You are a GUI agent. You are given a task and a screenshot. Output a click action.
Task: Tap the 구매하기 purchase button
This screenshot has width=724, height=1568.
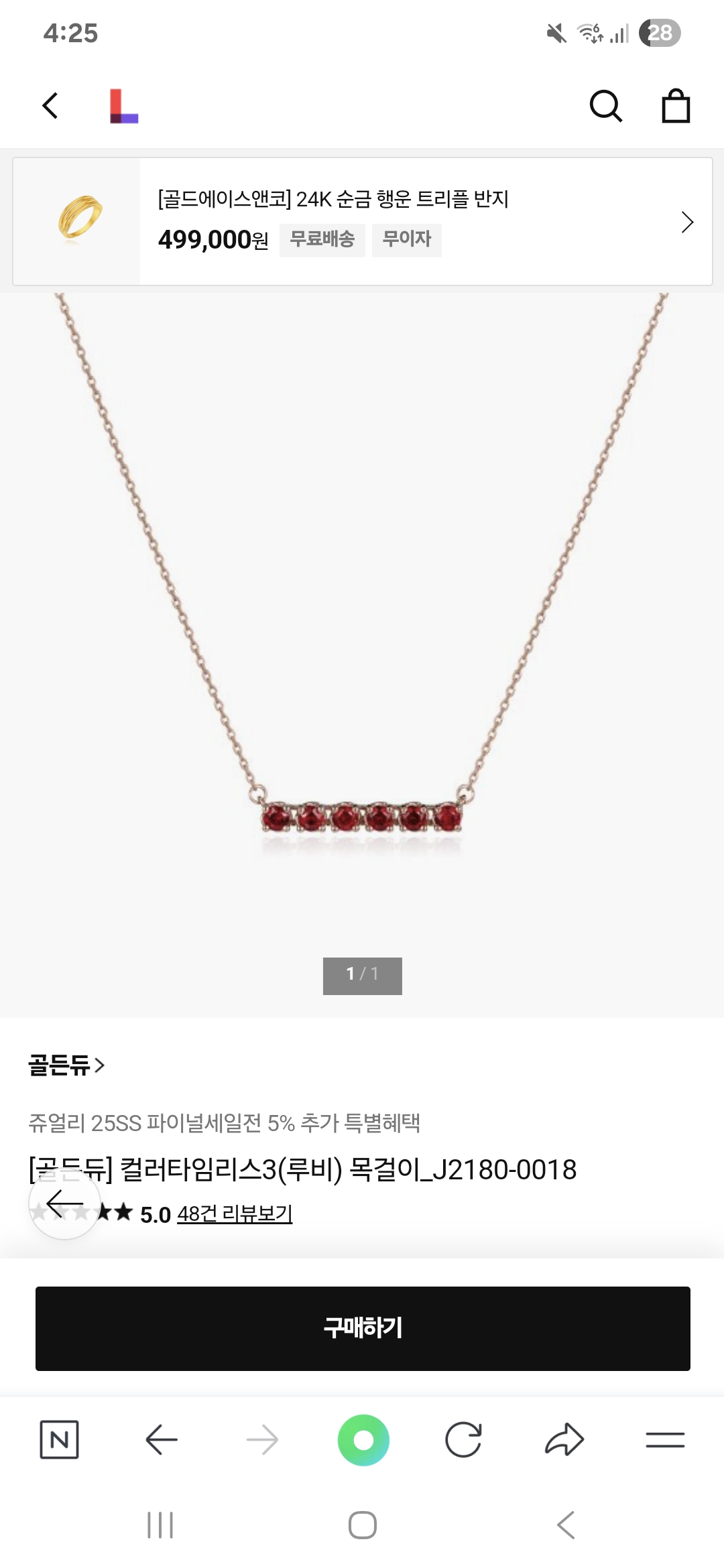click(362, 1328)
